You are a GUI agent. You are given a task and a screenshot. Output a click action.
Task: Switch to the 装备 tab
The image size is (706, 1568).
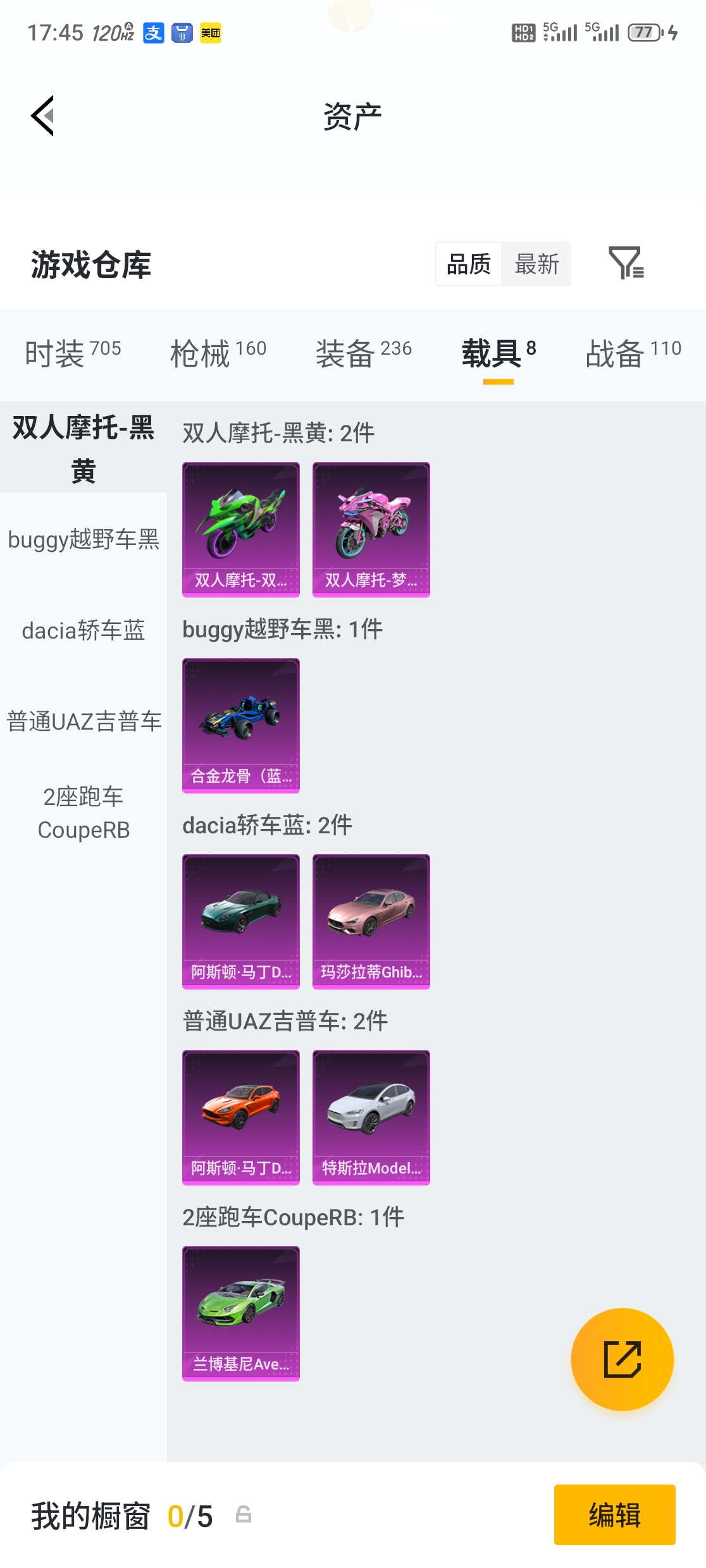pyautogui.click(x=364, y=352)
